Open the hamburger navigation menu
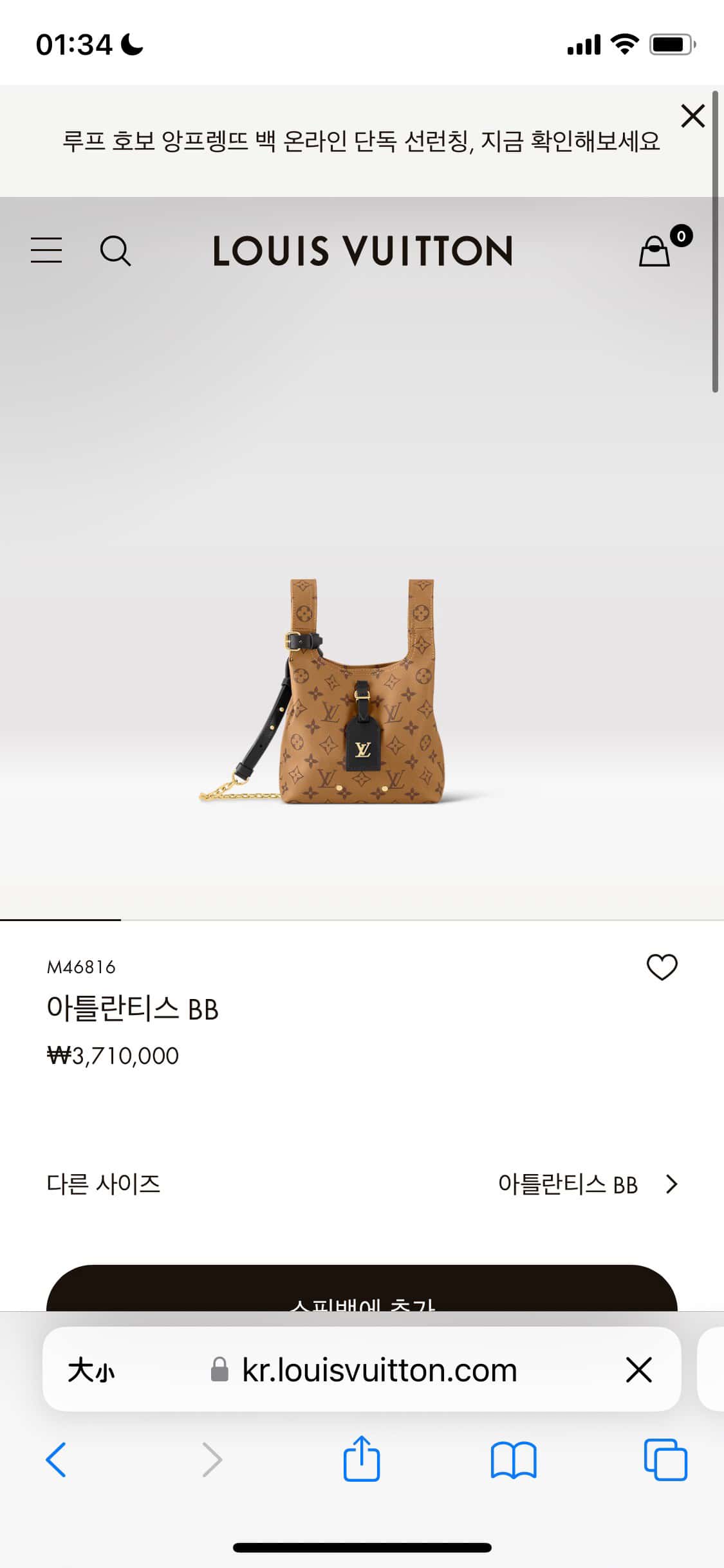 (46, 250)
